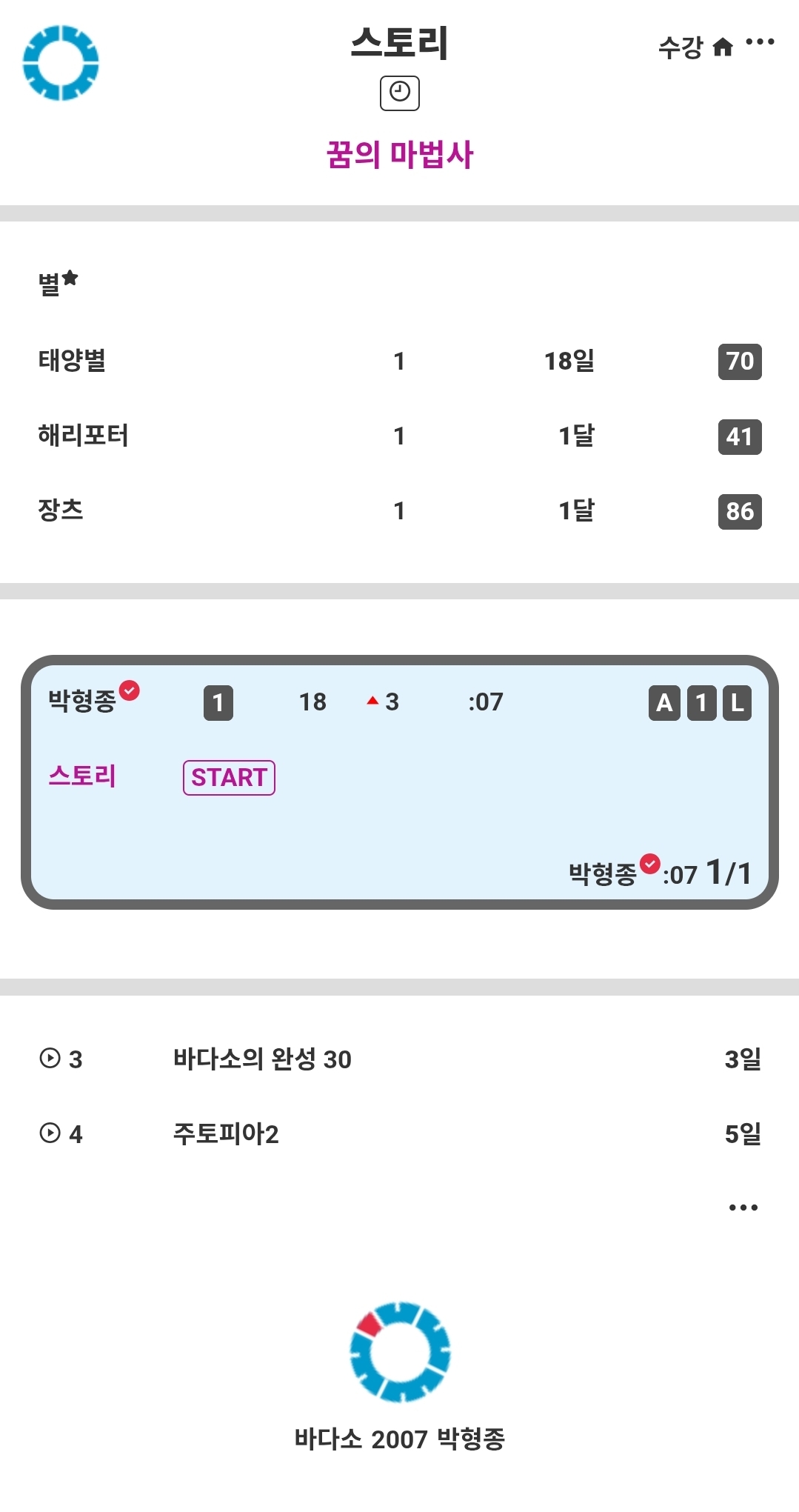Tap the bottom 바다소 ring logo
The image size is (799, 1512).
(x=400, y=1352)
